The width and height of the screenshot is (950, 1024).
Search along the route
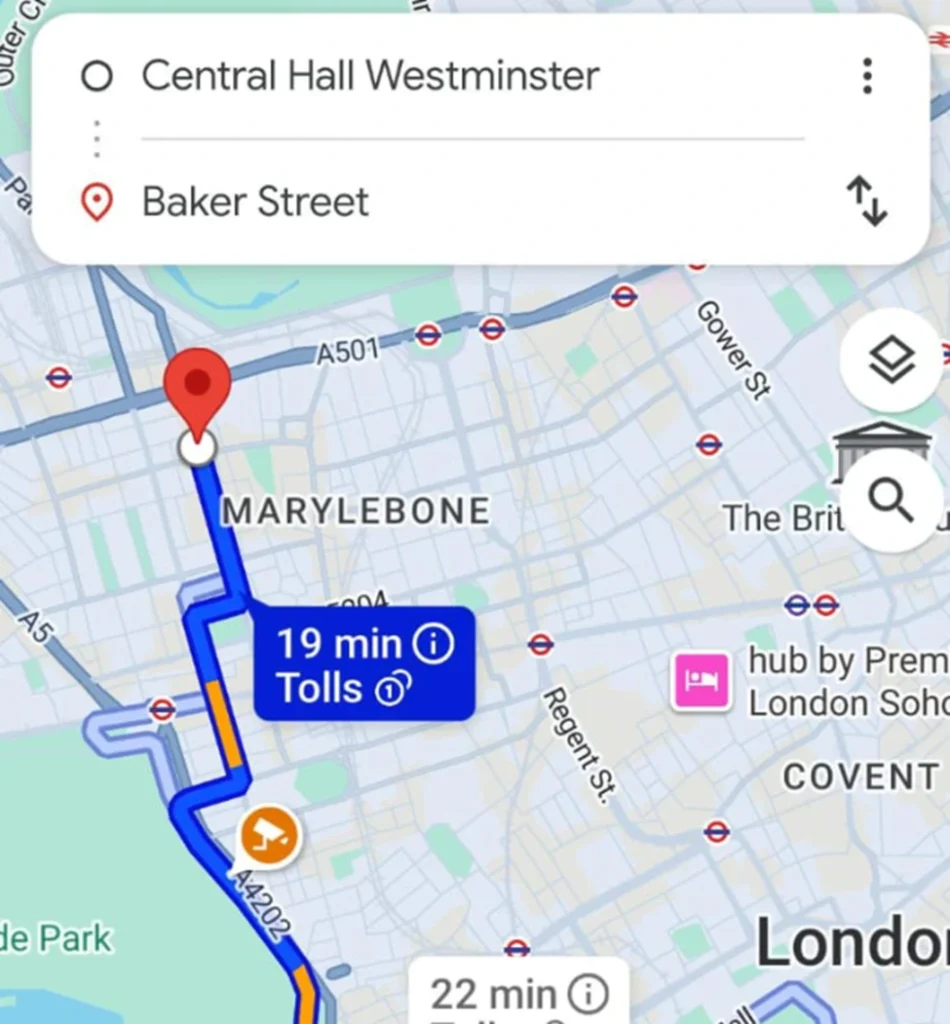pos(890,500)
